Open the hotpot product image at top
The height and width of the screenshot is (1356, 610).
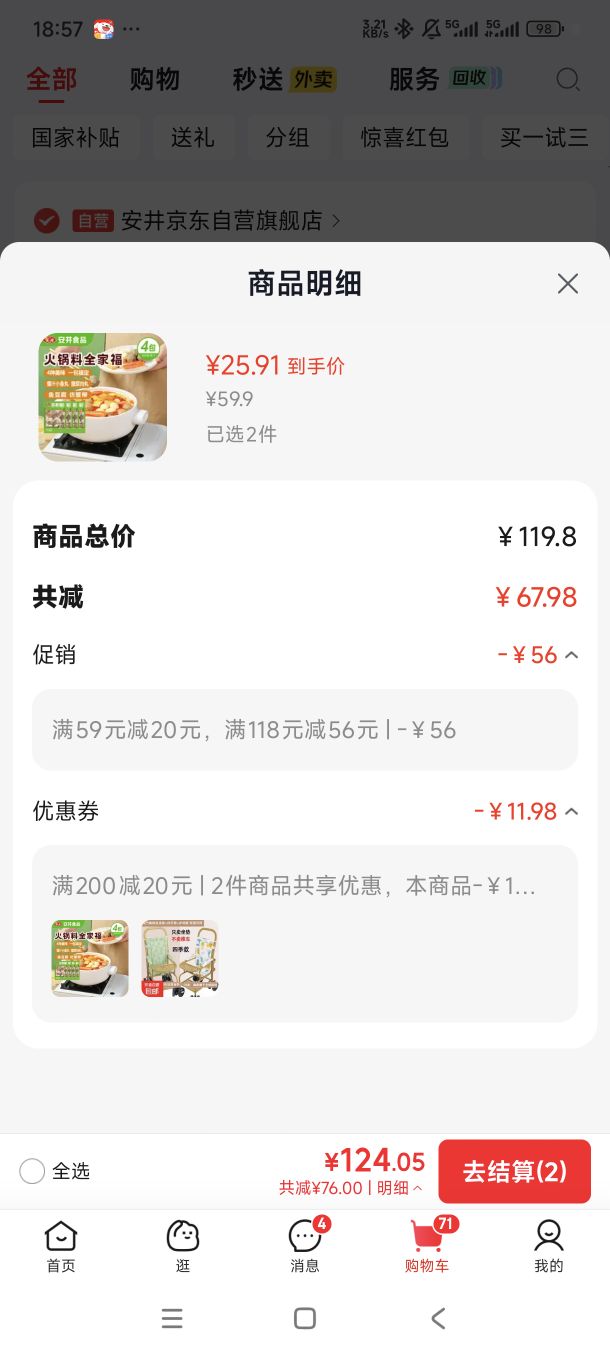tap(103, 397)
